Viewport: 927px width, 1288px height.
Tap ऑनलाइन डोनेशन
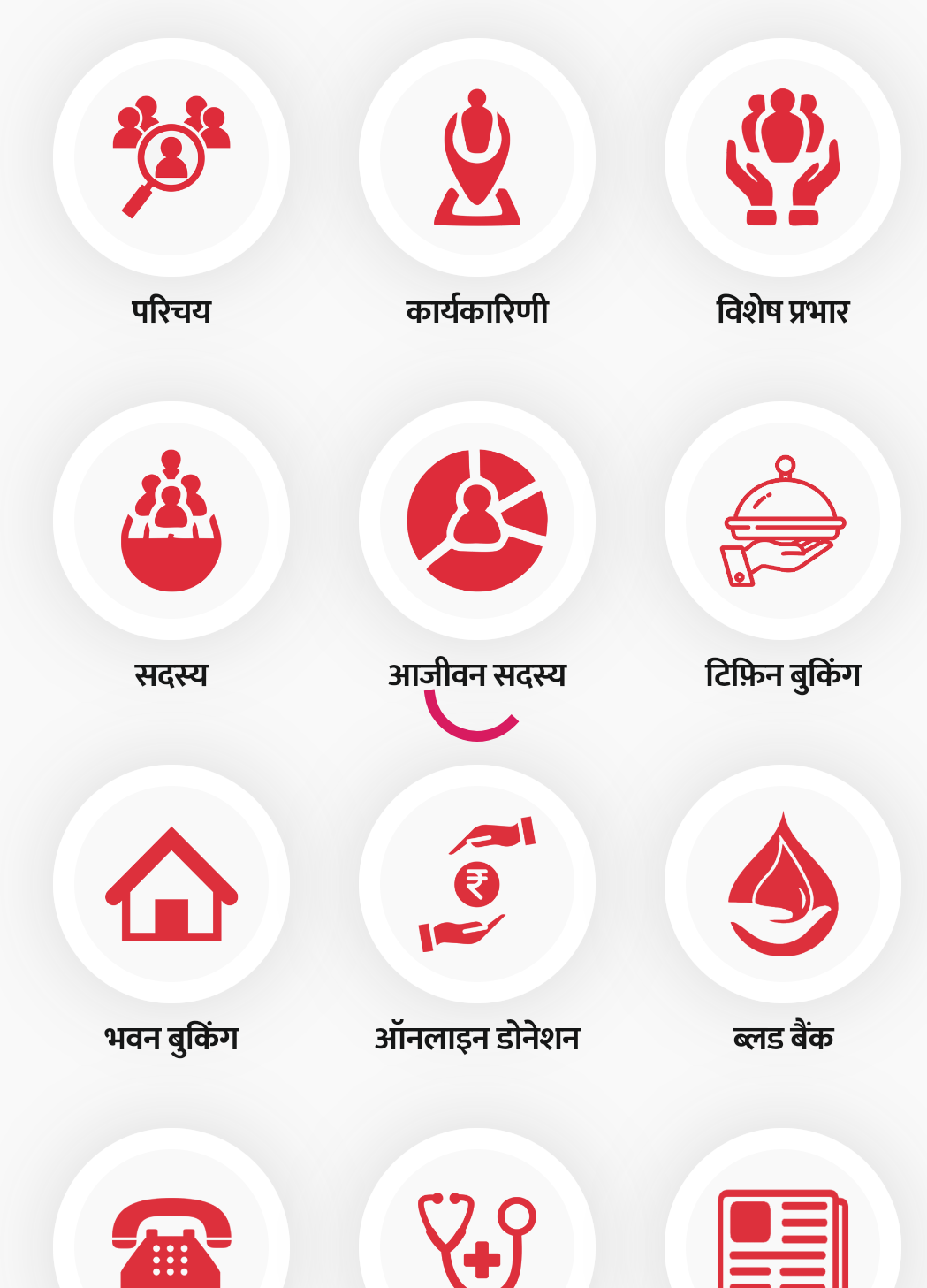477,884
